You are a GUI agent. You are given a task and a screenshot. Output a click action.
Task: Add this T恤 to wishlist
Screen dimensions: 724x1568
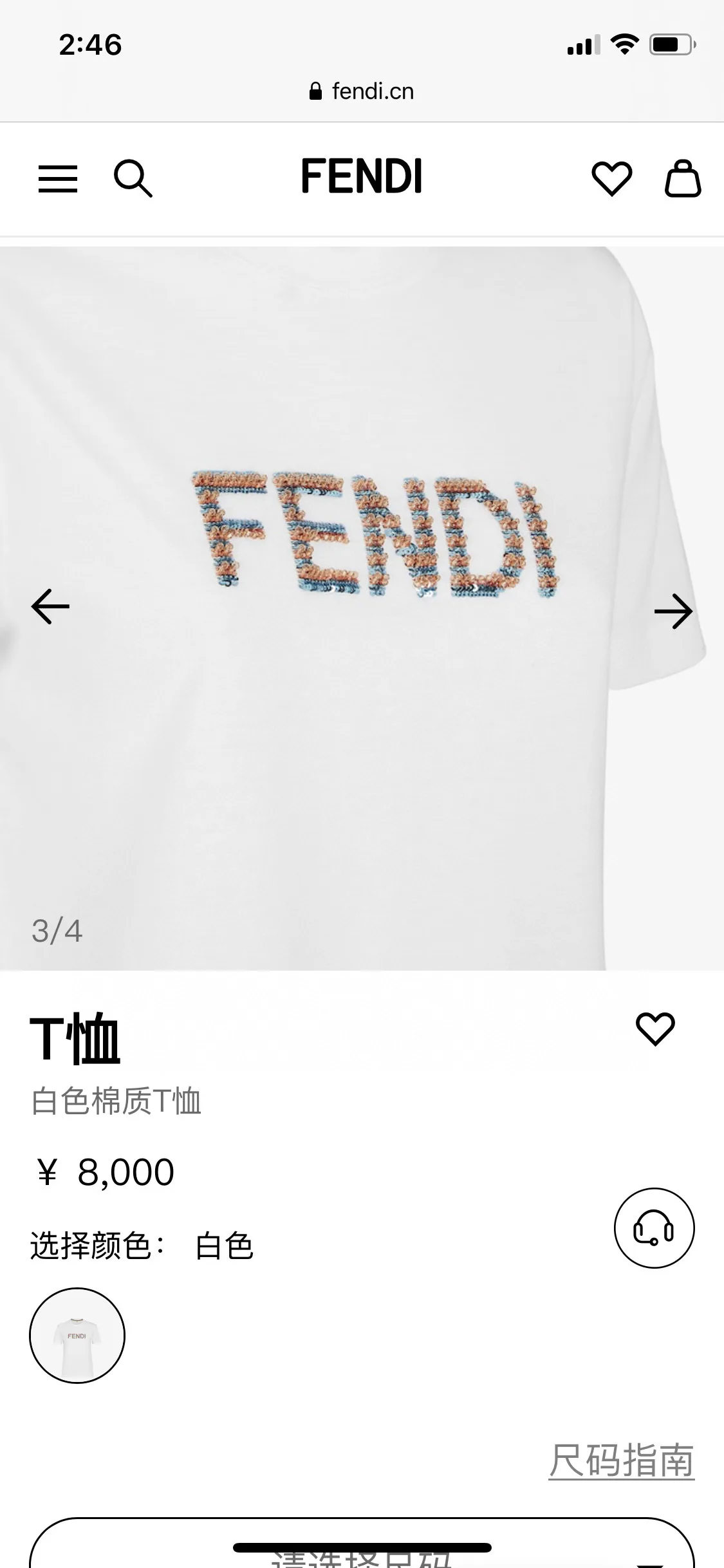pos(655,1028)
